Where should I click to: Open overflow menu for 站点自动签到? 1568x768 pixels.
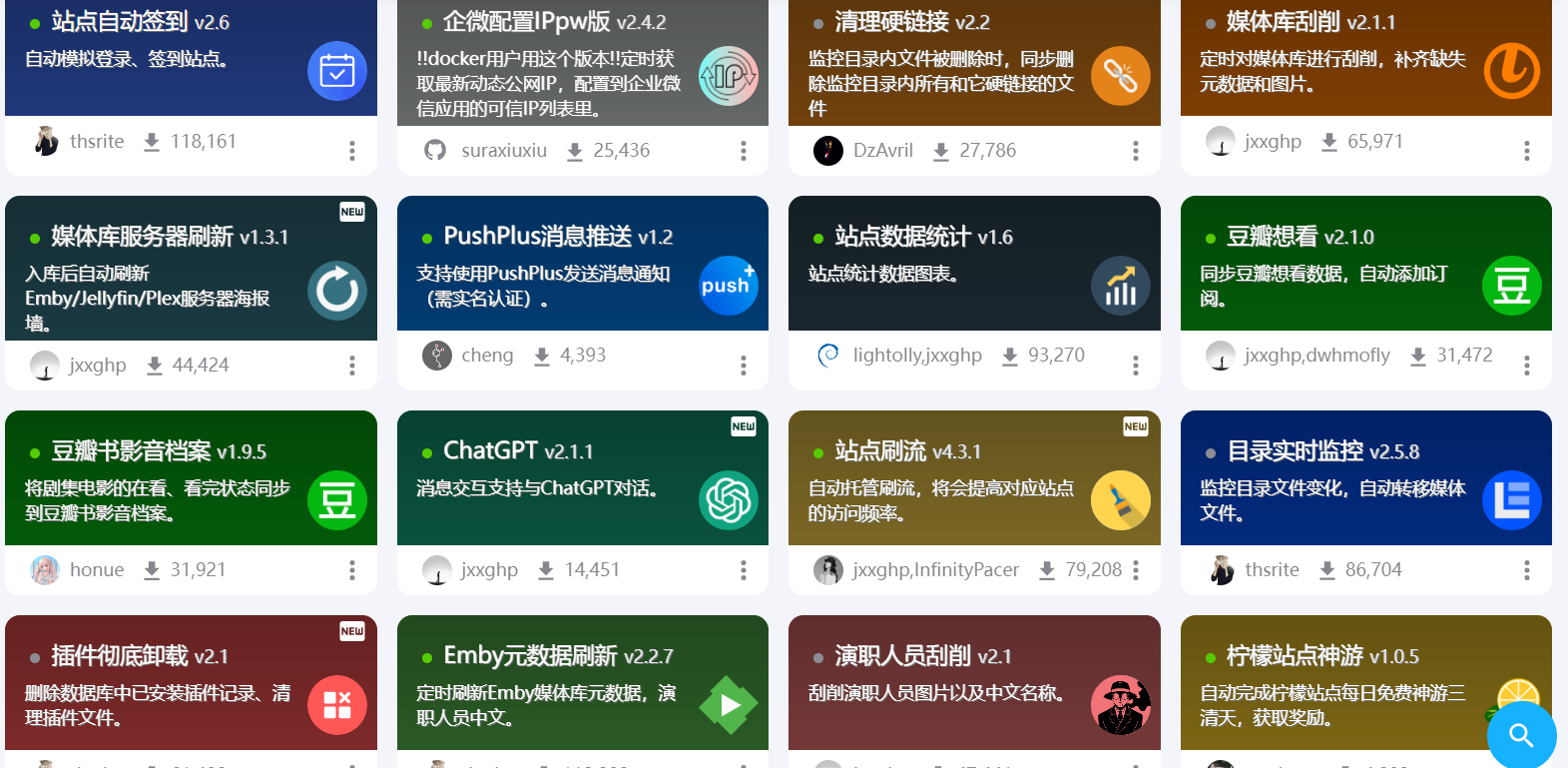[x=351, y=151]
